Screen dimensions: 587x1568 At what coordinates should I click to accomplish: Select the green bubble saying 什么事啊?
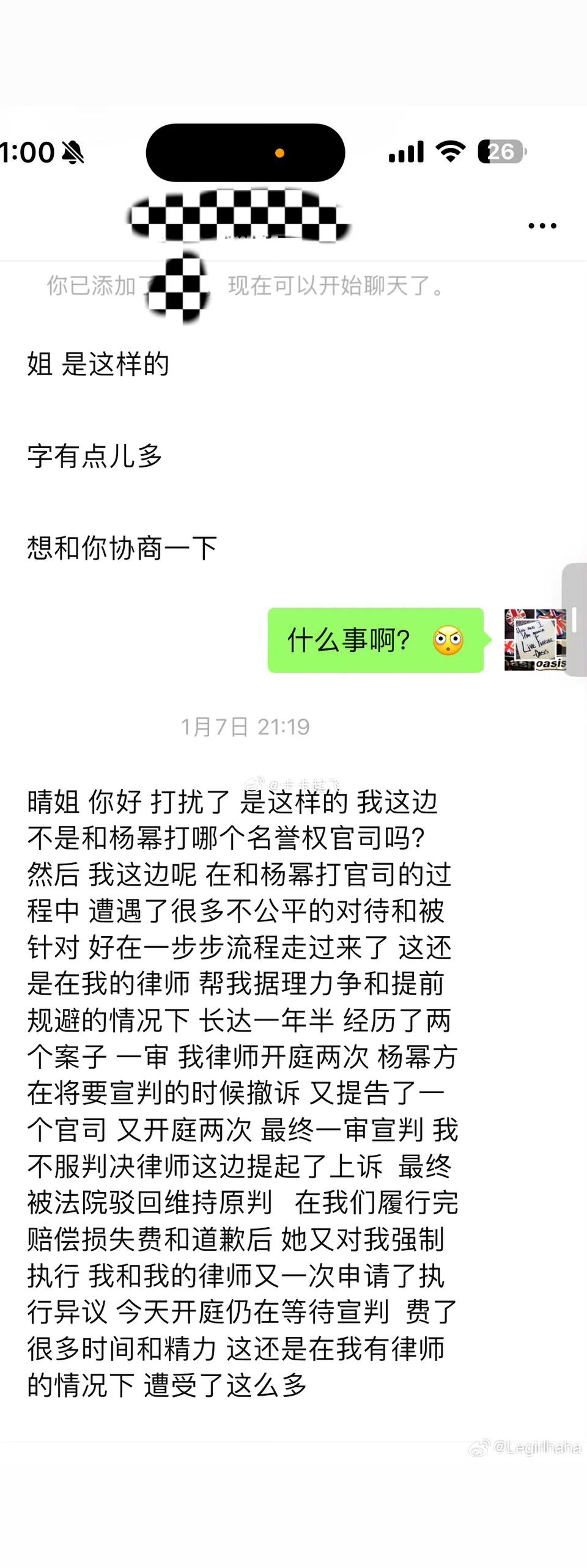[x=349, y=639]
